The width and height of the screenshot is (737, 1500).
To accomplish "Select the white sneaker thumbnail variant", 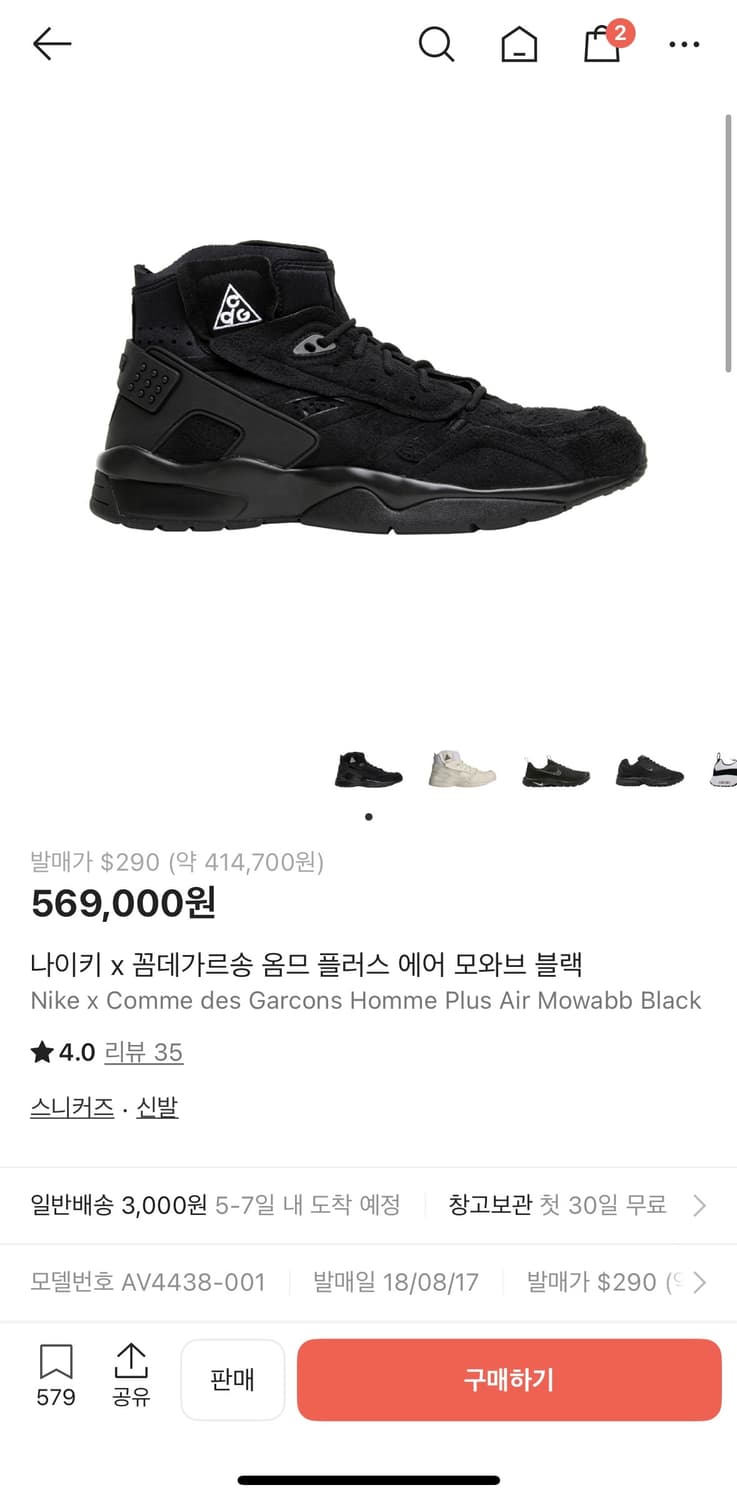I will coord(458,768).
